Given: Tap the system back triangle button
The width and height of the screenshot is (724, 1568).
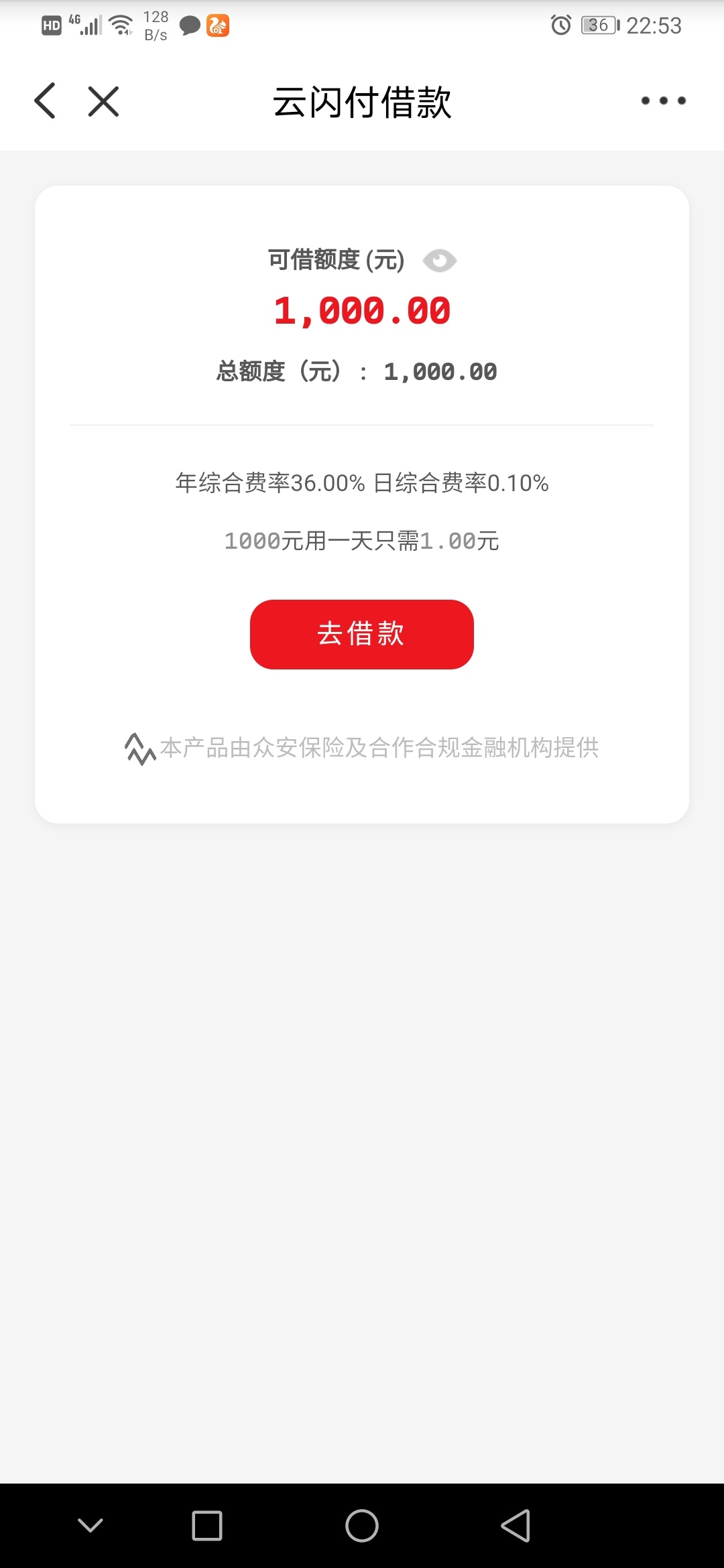Looking at the screenshot, I should point(516,1526).
